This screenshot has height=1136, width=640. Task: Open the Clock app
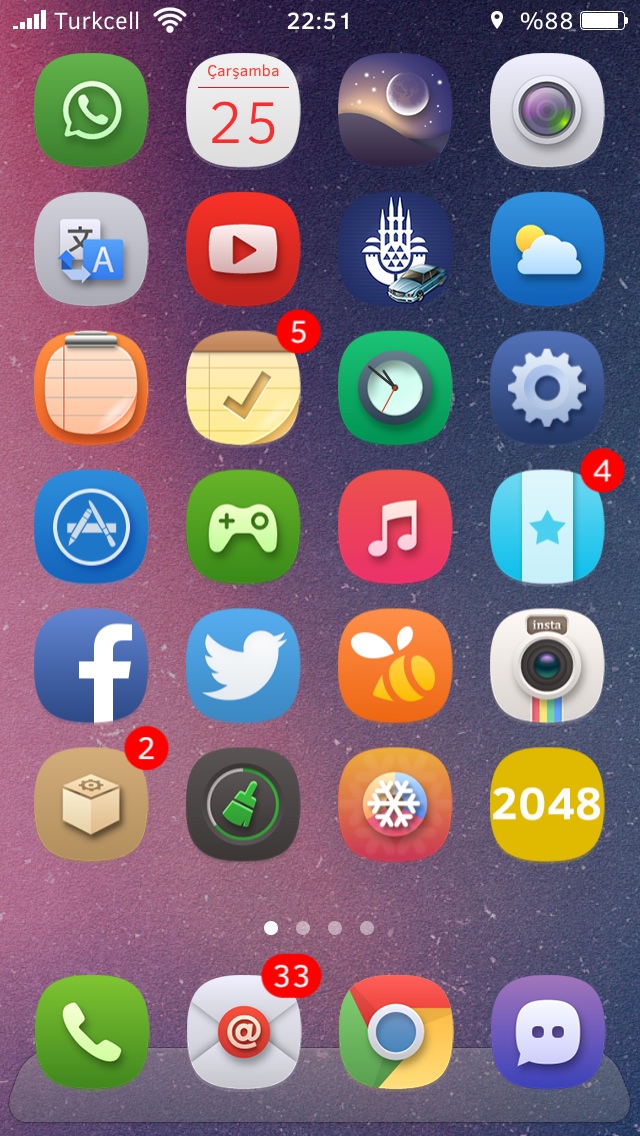(x=395, y=388)
